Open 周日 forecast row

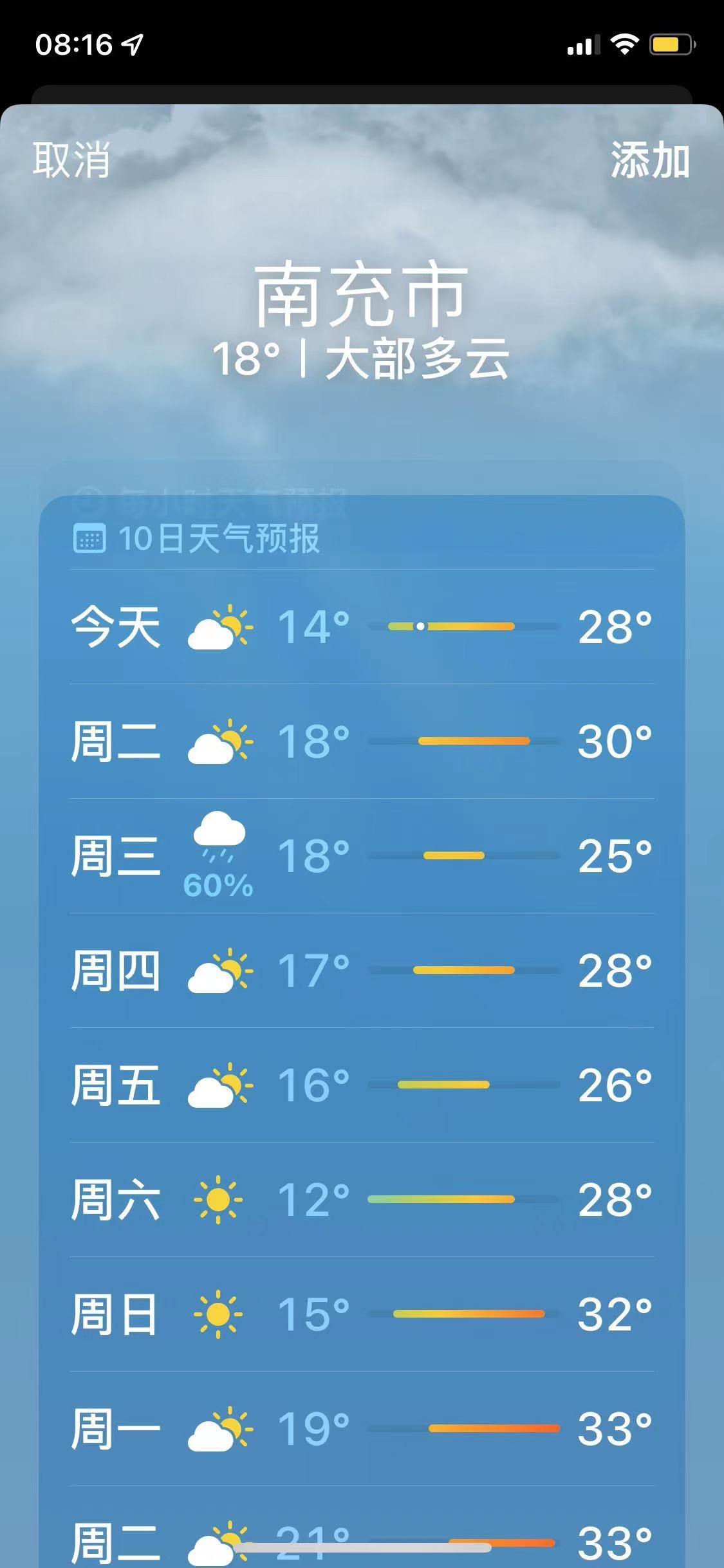362,1314
